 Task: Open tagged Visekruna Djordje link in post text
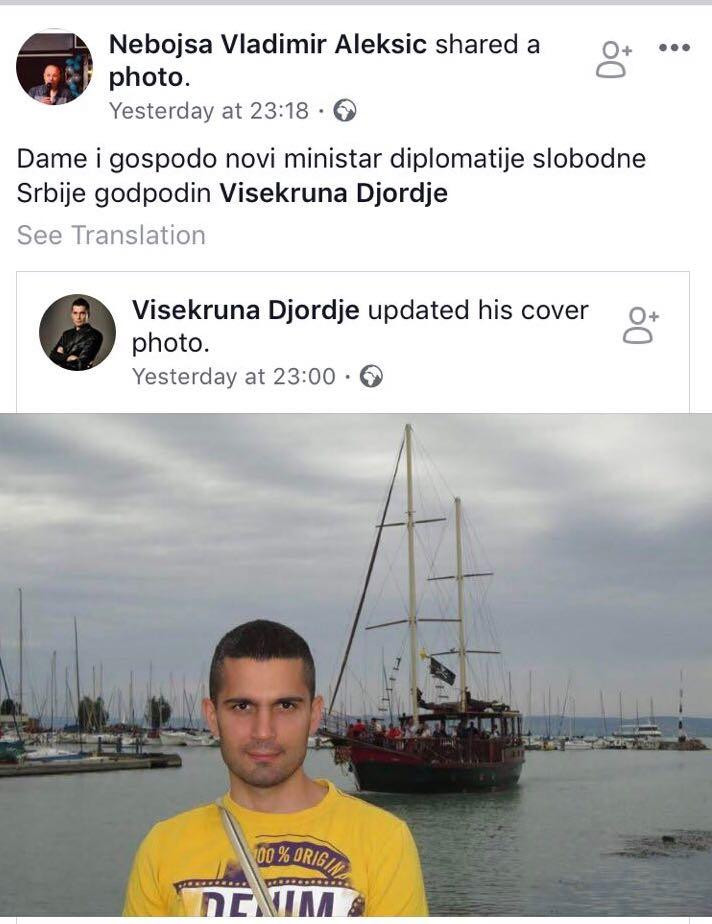[x=333, y=193]
